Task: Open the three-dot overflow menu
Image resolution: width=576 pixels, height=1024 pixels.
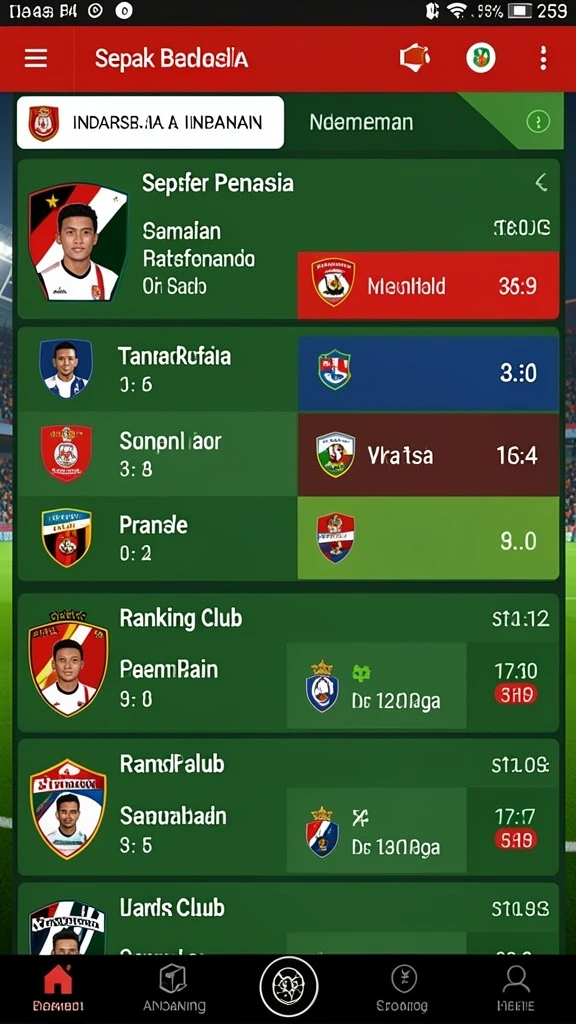Action: tap(543, 59)
